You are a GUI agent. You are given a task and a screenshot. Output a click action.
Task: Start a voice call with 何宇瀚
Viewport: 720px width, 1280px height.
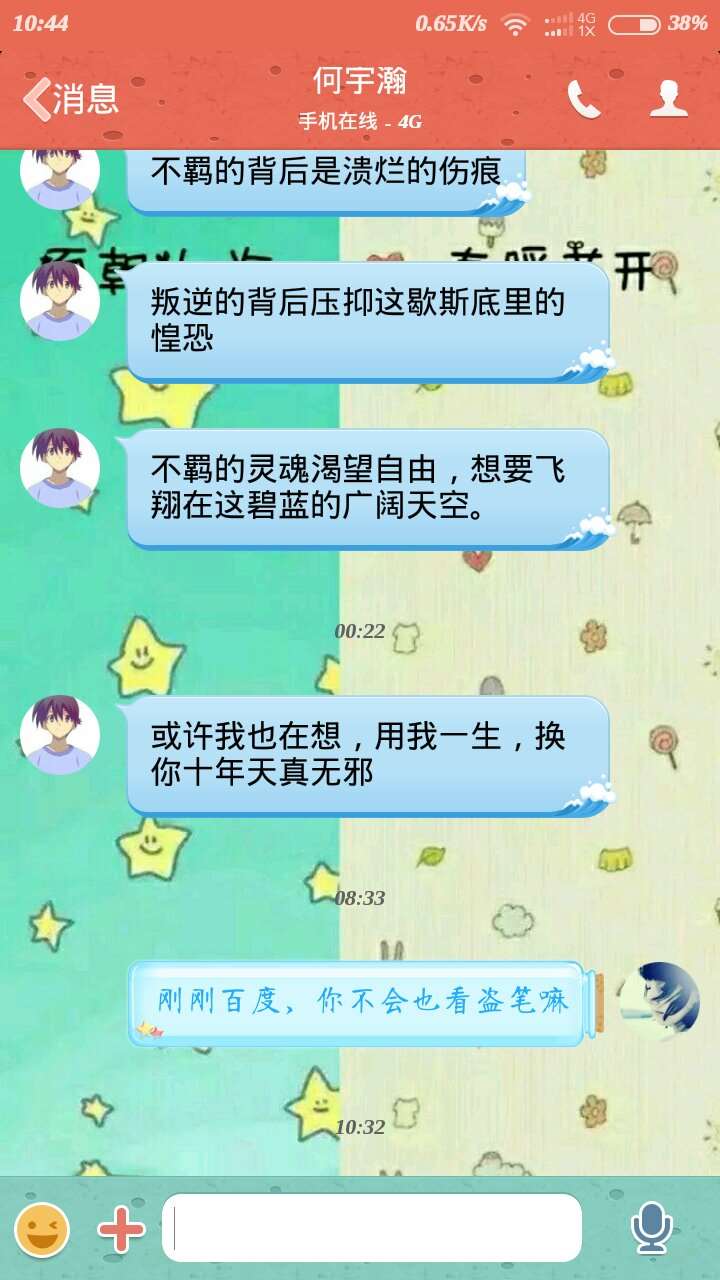(x=583, y=99)
